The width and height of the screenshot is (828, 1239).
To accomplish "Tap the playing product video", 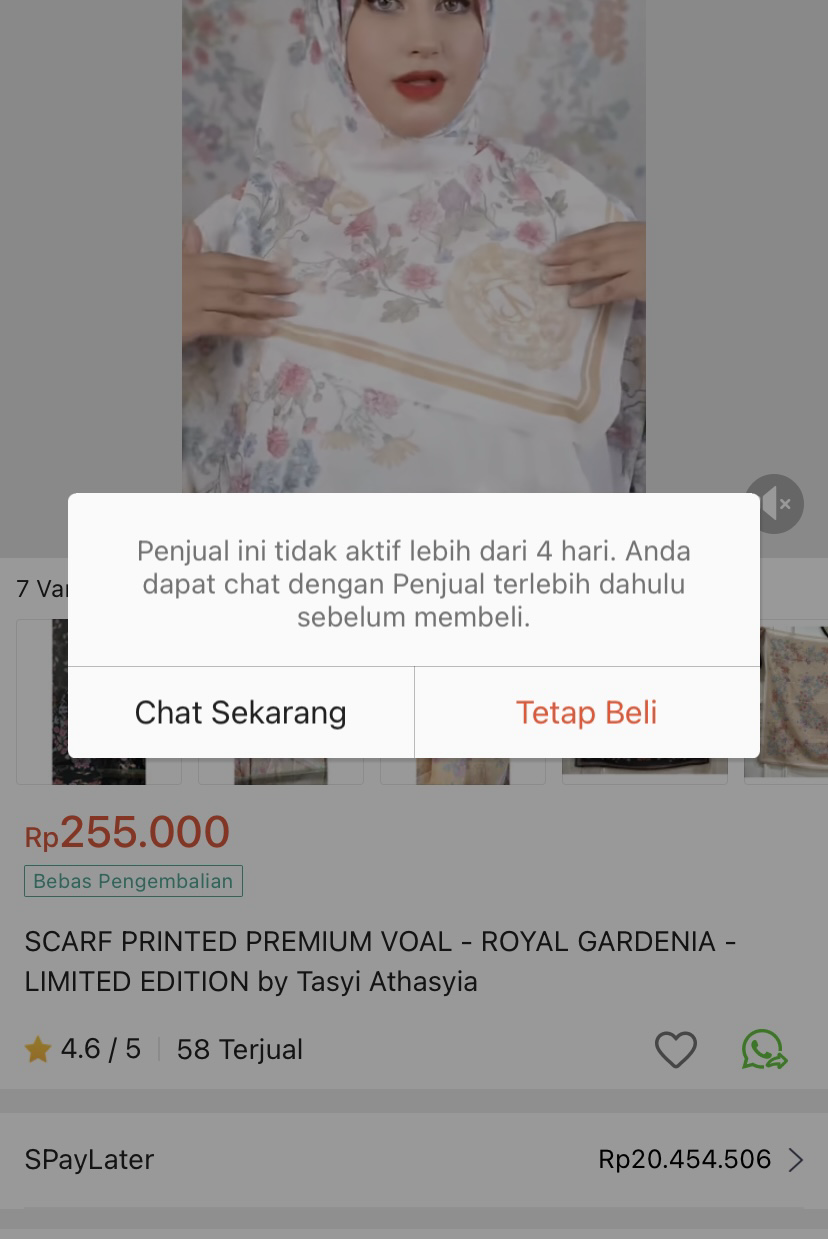I will point(414,250).
